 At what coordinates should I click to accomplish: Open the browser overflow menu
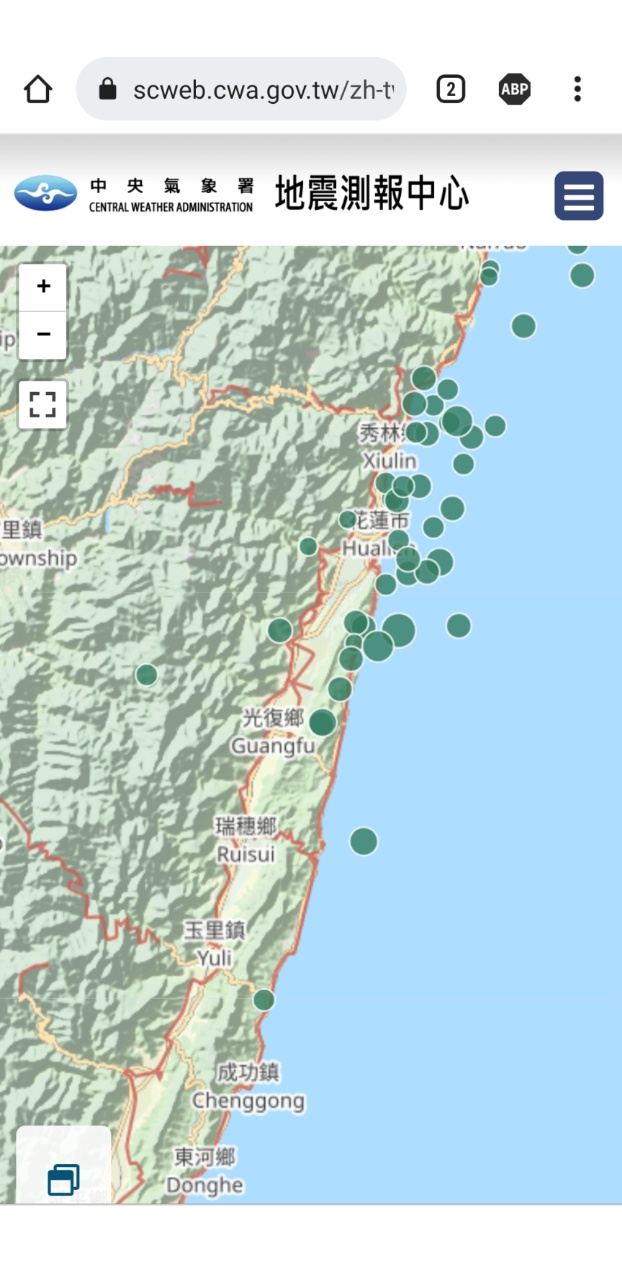pyautogui.click(x=577, y=90)
